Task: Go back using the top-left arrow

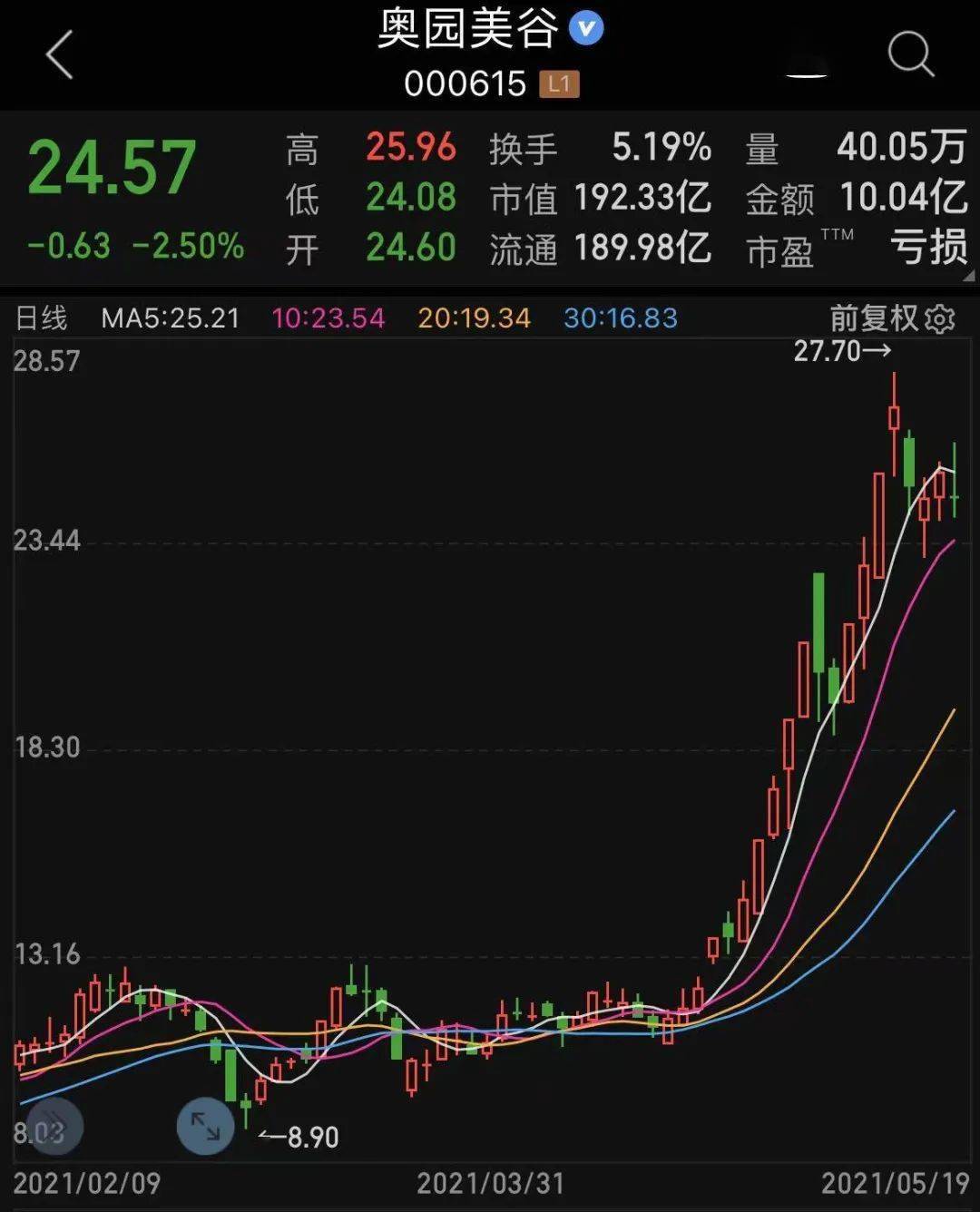Action: click(x=60, y=55)
